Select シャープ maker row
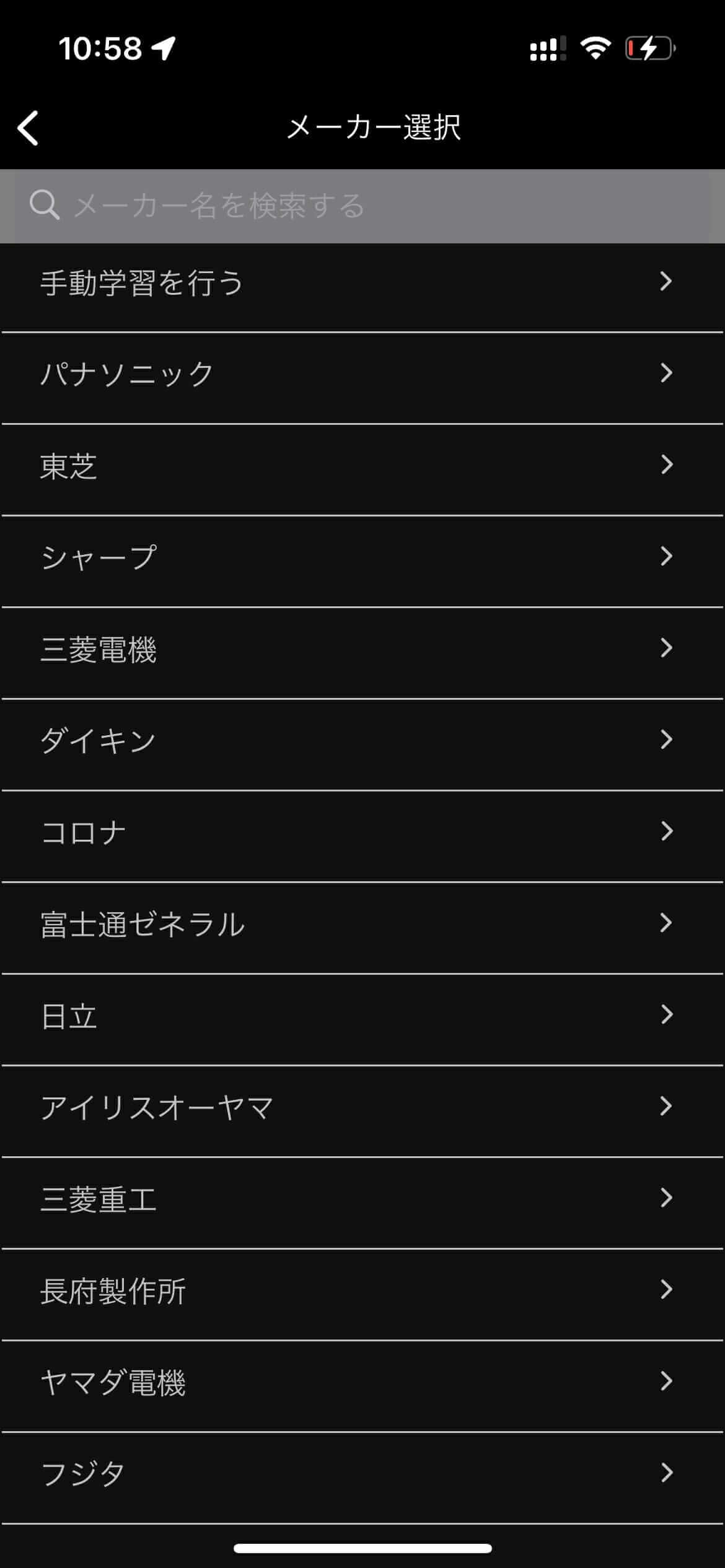This screenshot has height=1568, width=725. (x=362, y=557)
